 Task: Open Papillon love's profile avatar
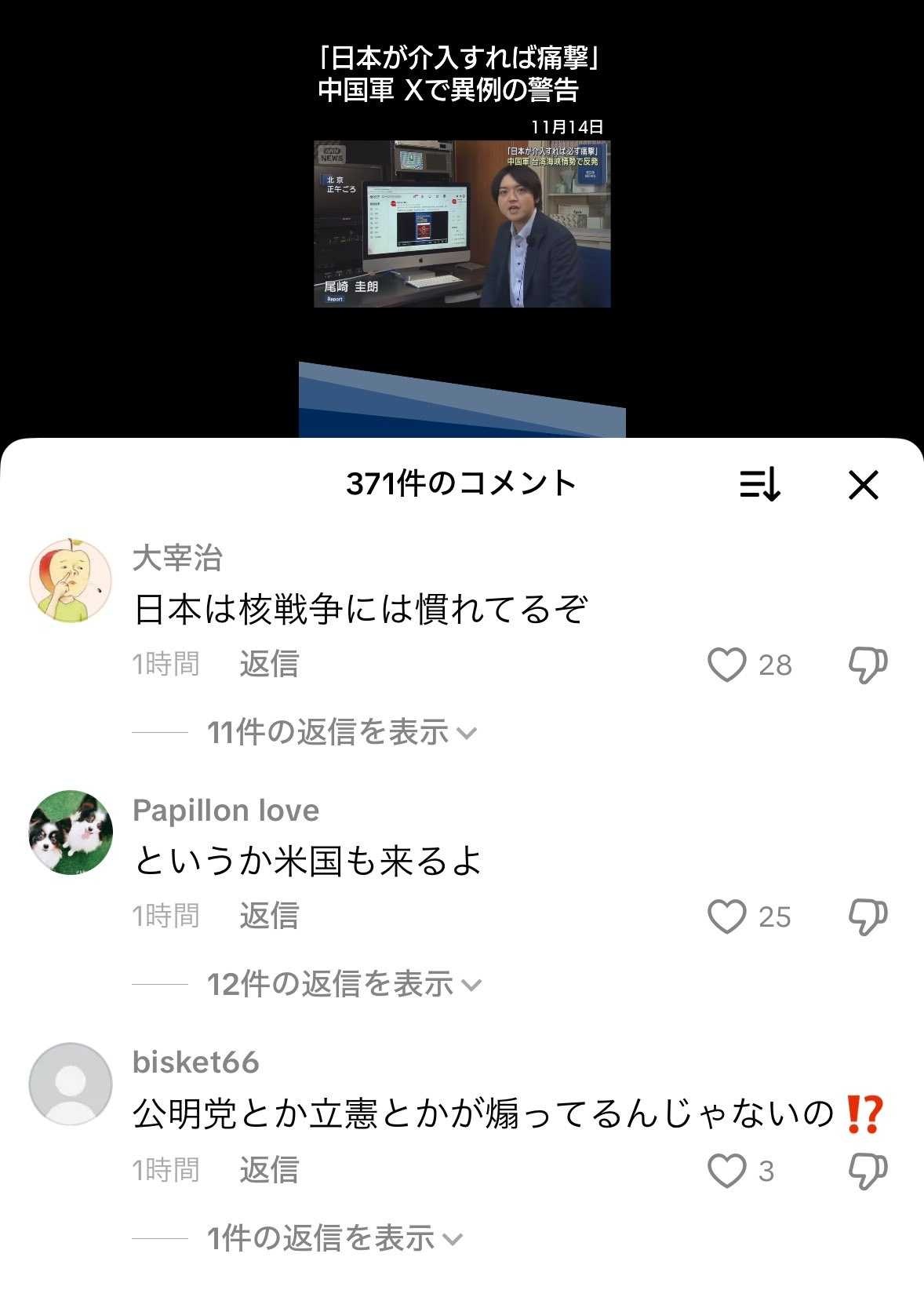(x=71, y=832)
